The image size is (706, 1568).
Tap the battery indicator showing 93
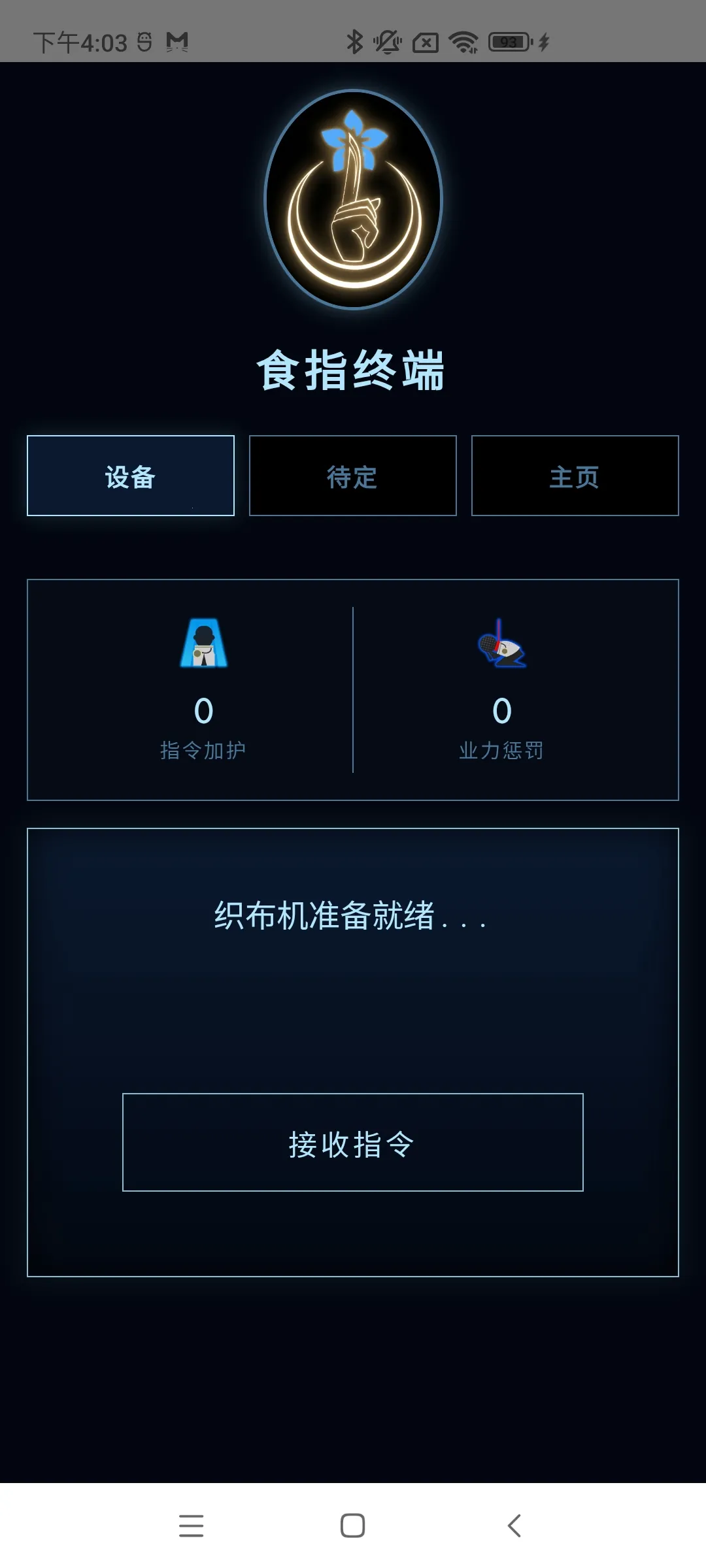coord(511,41)
